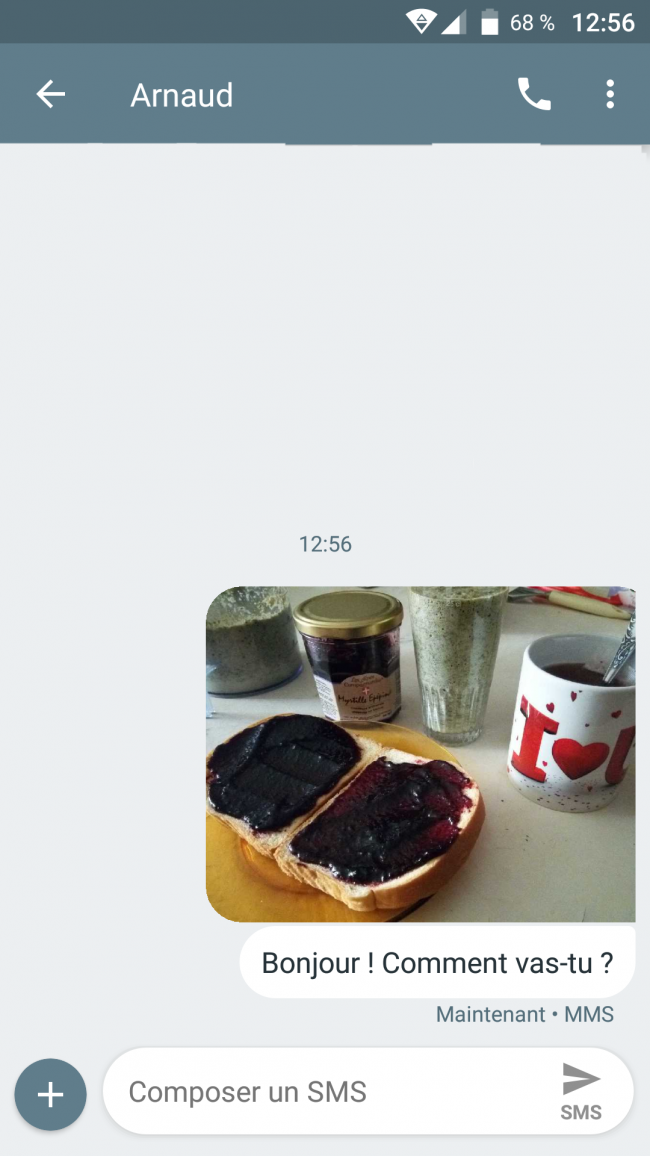The width and height of the screenshot is (650, 1156).
Task: Send the SMS message
Action: click(581, 1091)
